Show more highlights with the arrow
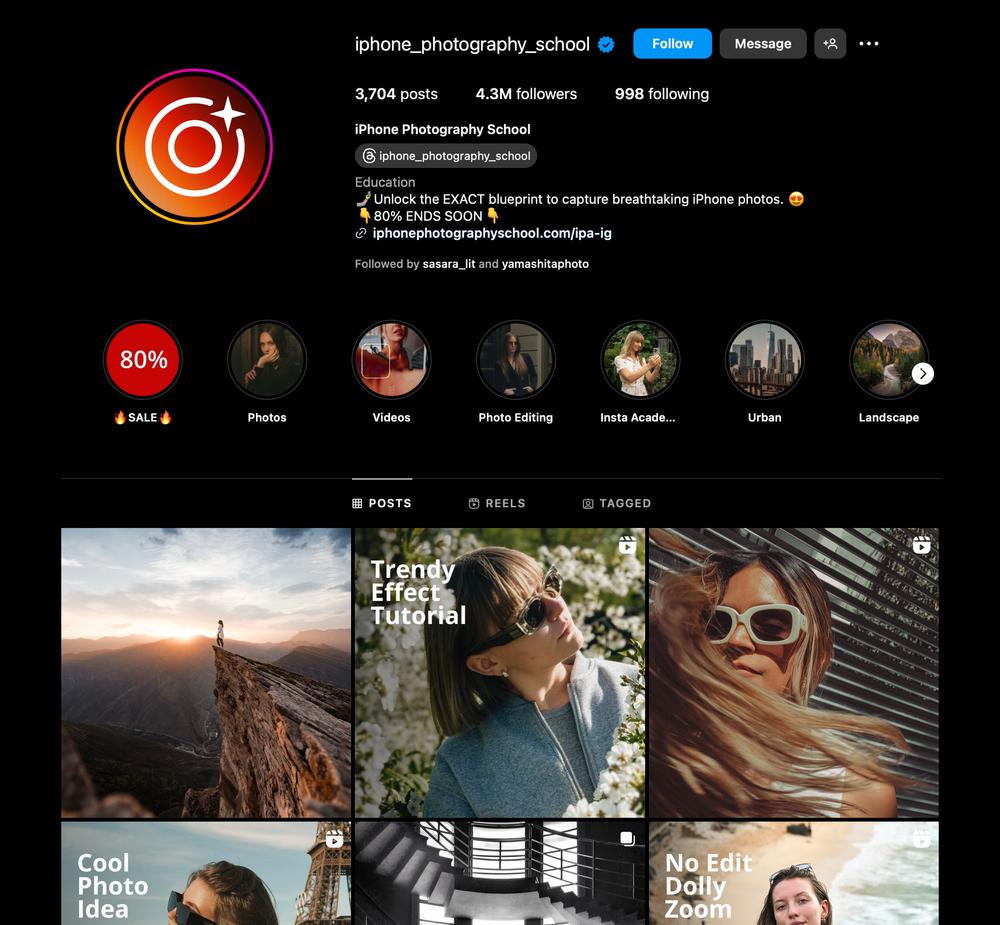 pos(923,373)
